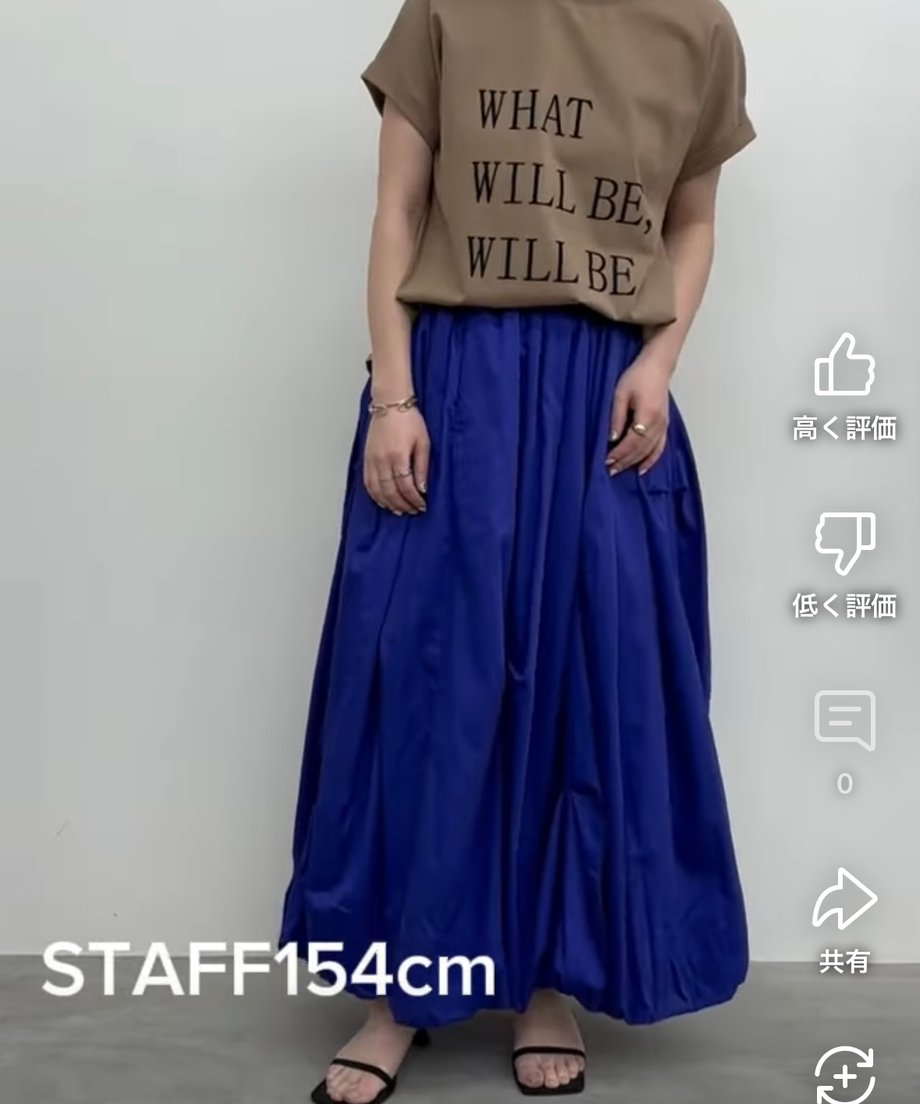Like this short video
920x1104 pixels.
click(x=844, y=366)
